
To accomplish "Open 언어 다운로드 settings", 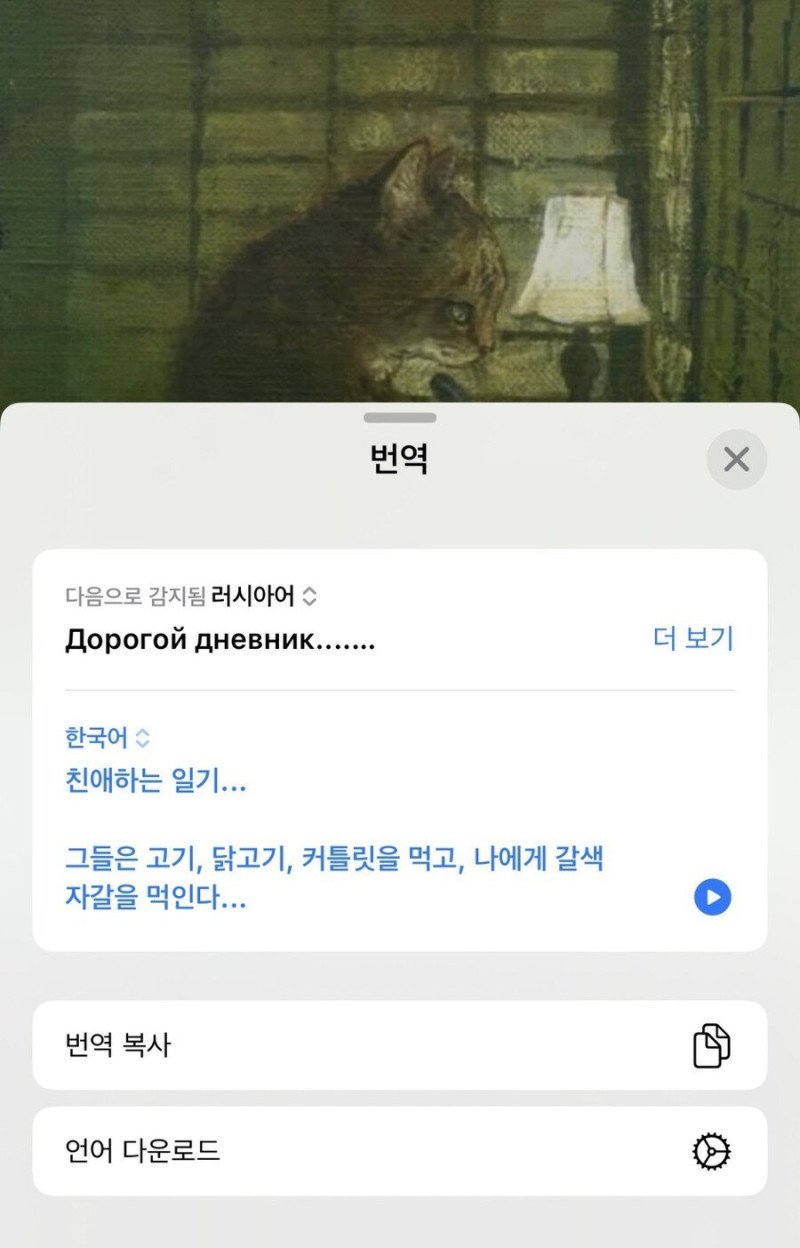I will point(400,1151).
